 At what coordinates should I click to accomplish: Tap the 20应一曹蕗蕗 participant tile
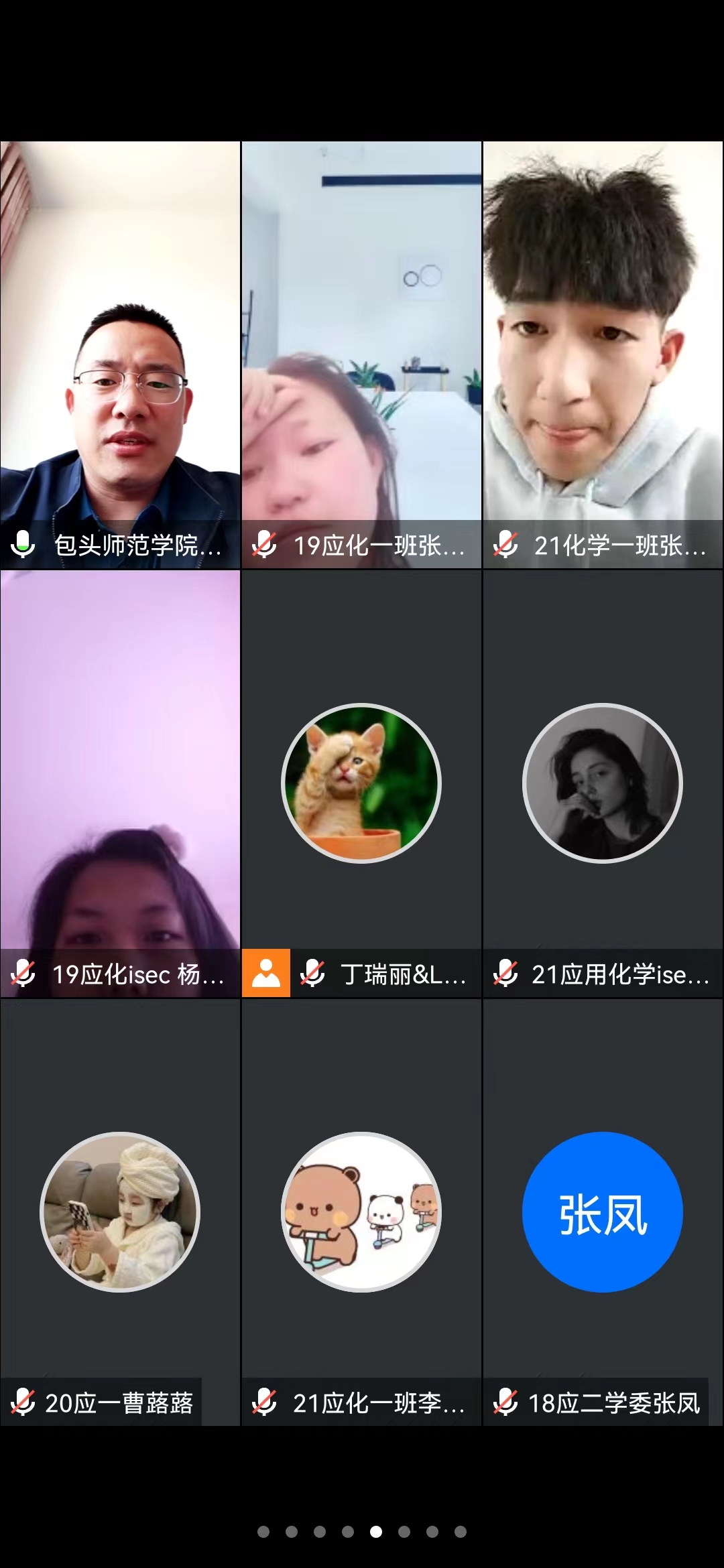(x=121, y=1212)
